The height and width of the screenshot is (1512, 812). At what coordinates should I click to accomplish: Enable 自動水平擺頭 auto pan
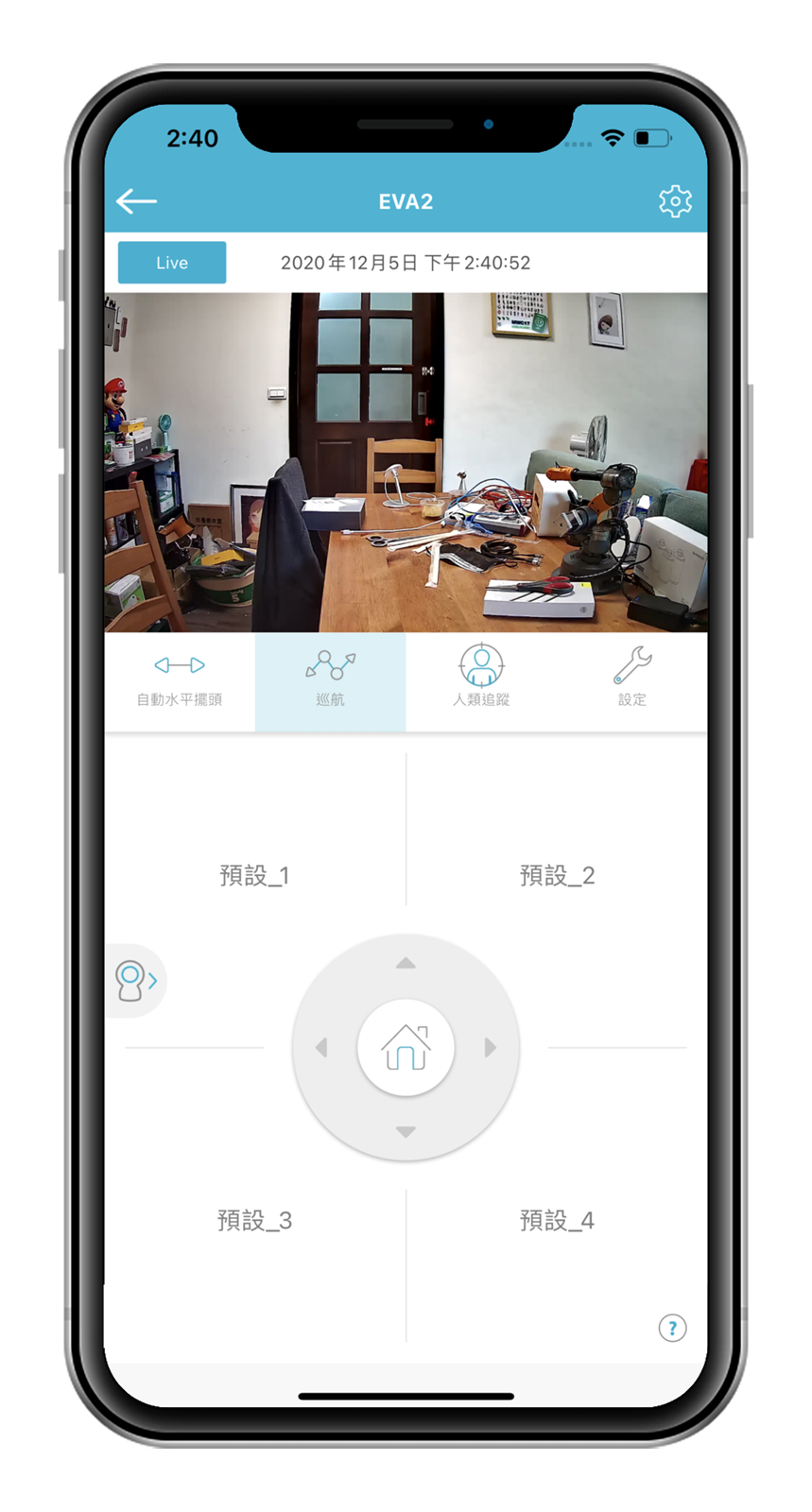coord(180,680)
